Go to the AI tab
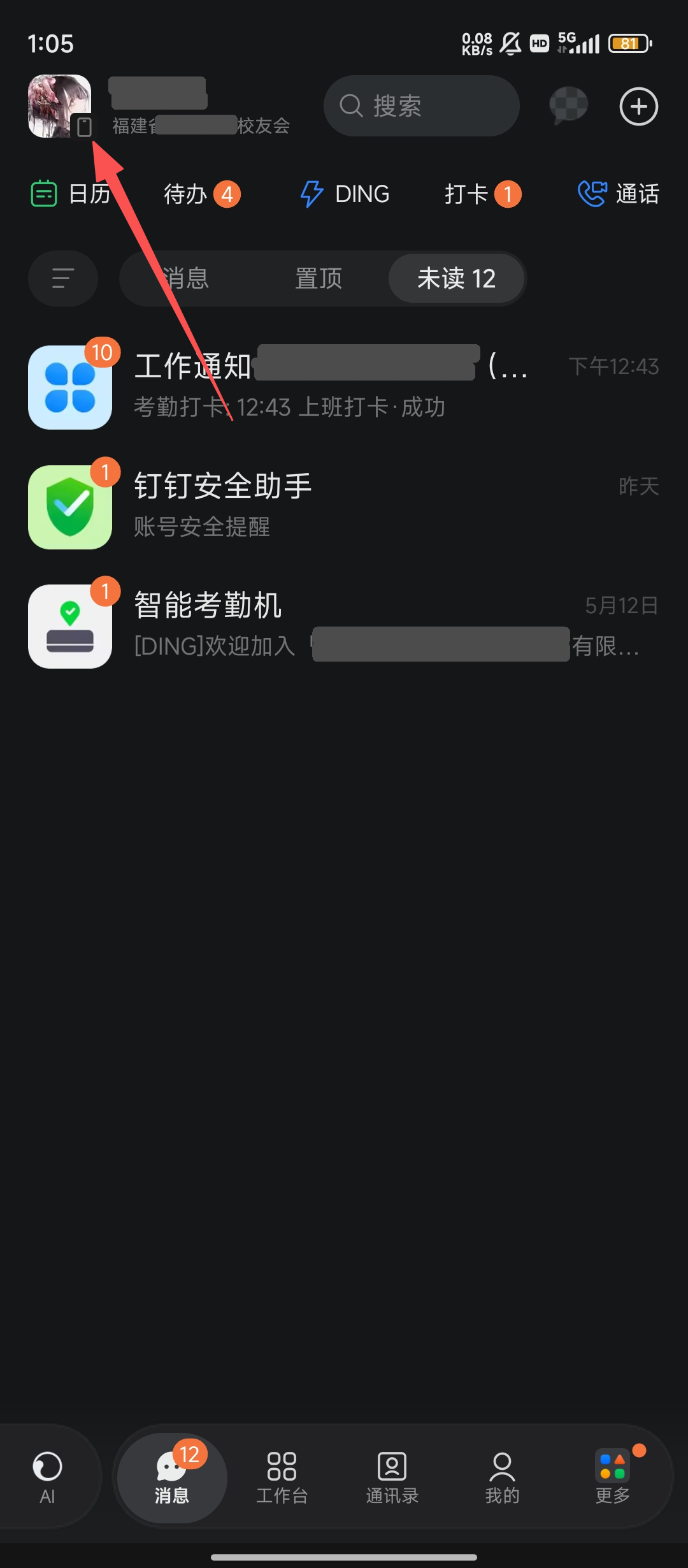Viewport: 688px width, 1568px height. coord(48,1477)
